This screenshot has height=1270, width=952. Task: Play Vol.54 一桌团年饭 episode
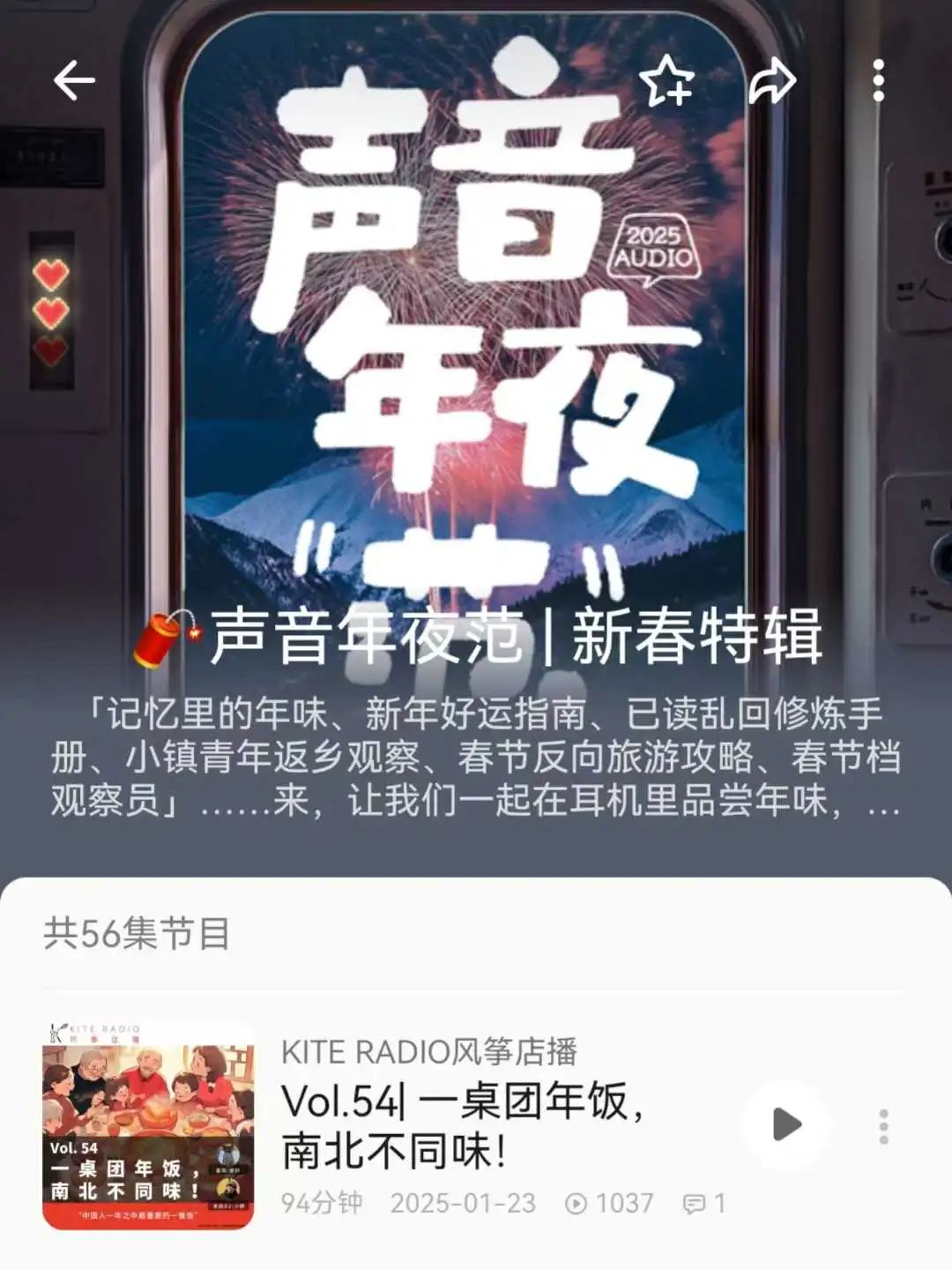pos(786,1124)
